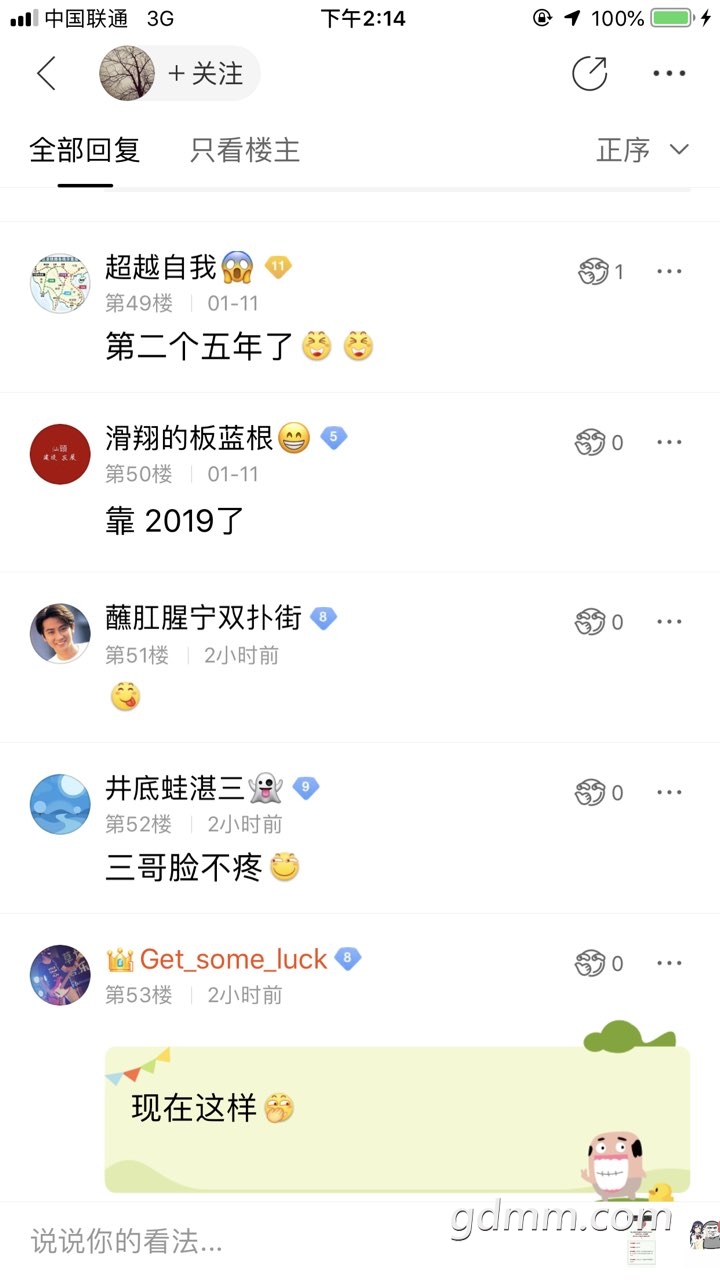Like the reply from 超越自我

[x=594, y=271]
